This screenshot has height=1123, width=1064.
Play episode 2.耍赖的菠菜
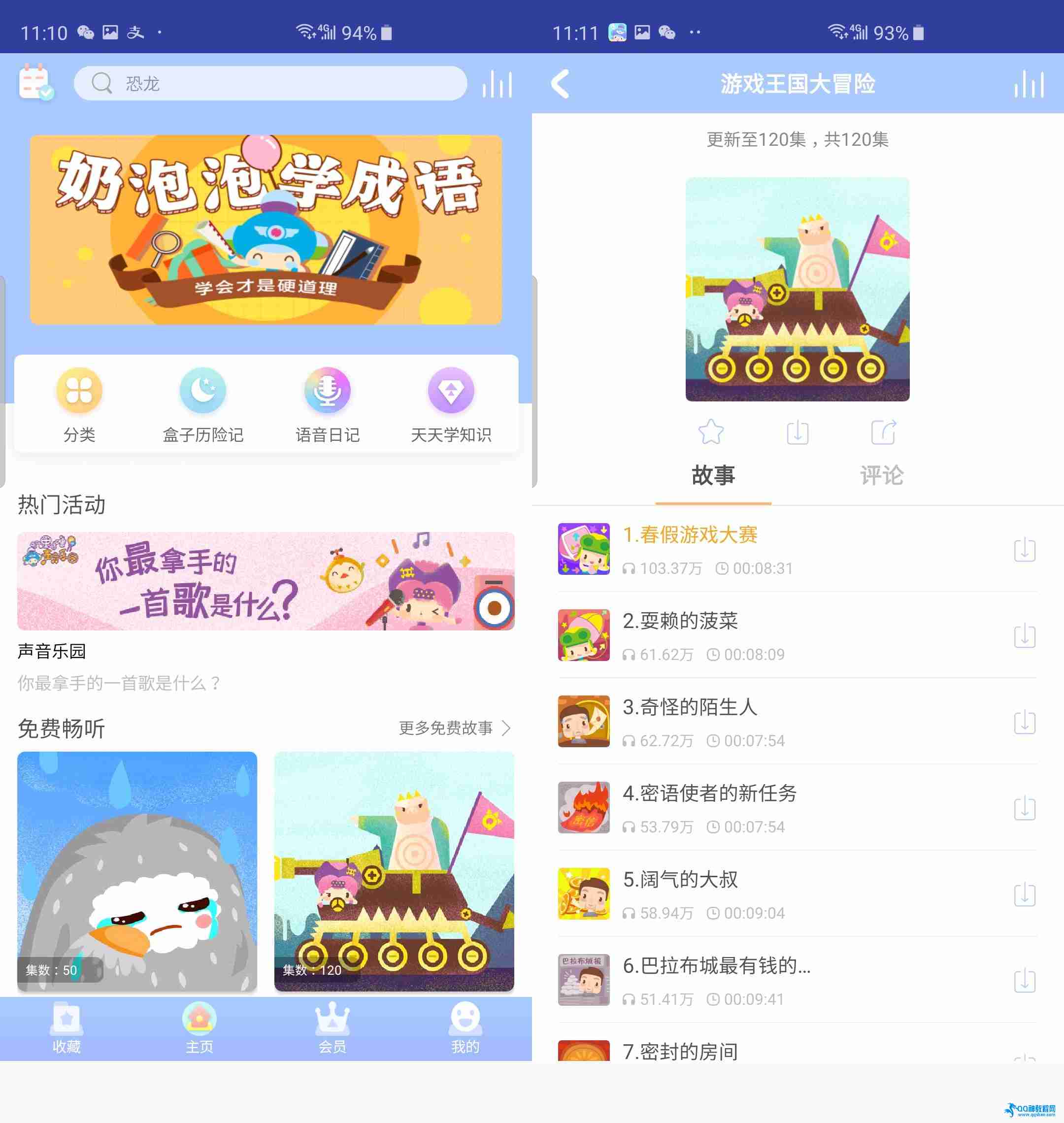tap(681, 622)
